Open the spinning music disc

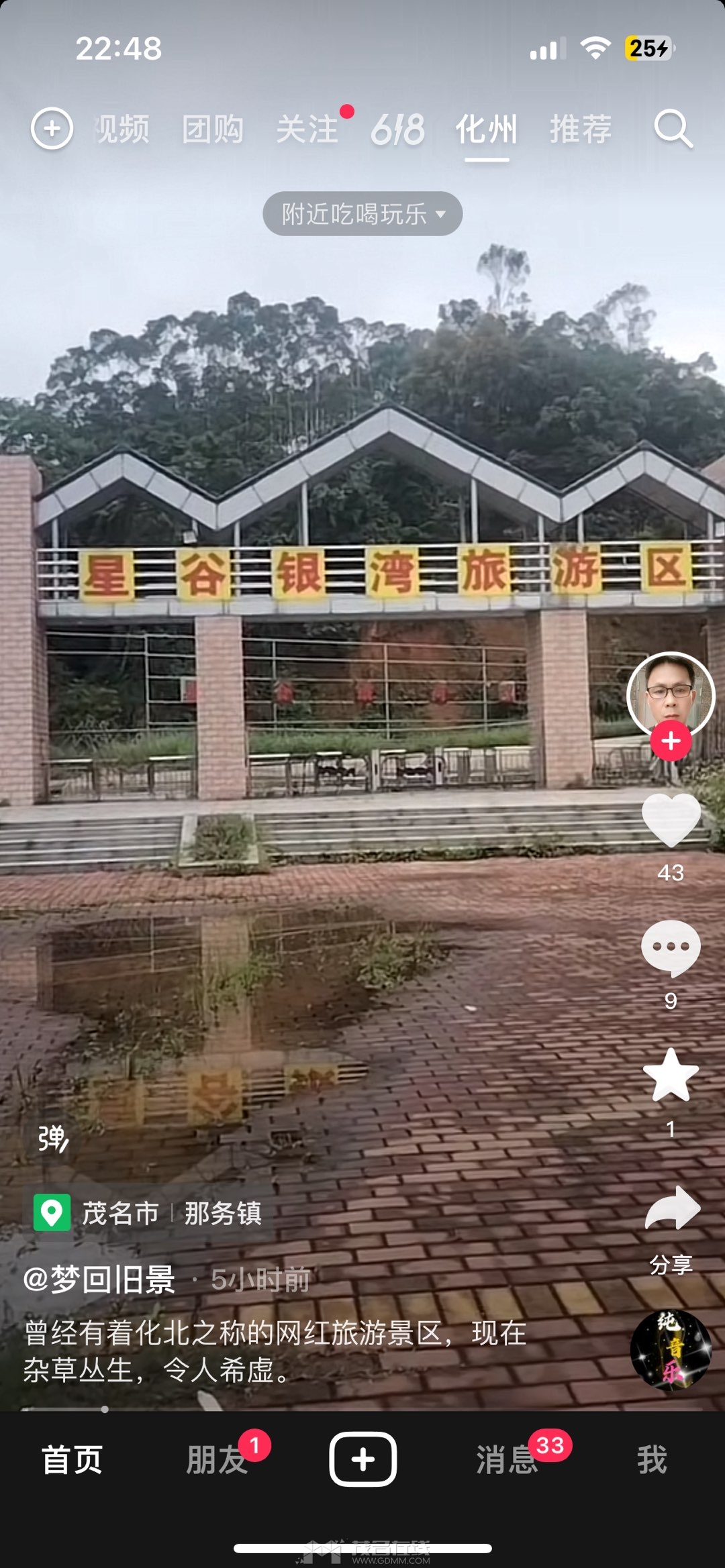pyautogui.click(x=671, y=1349)
